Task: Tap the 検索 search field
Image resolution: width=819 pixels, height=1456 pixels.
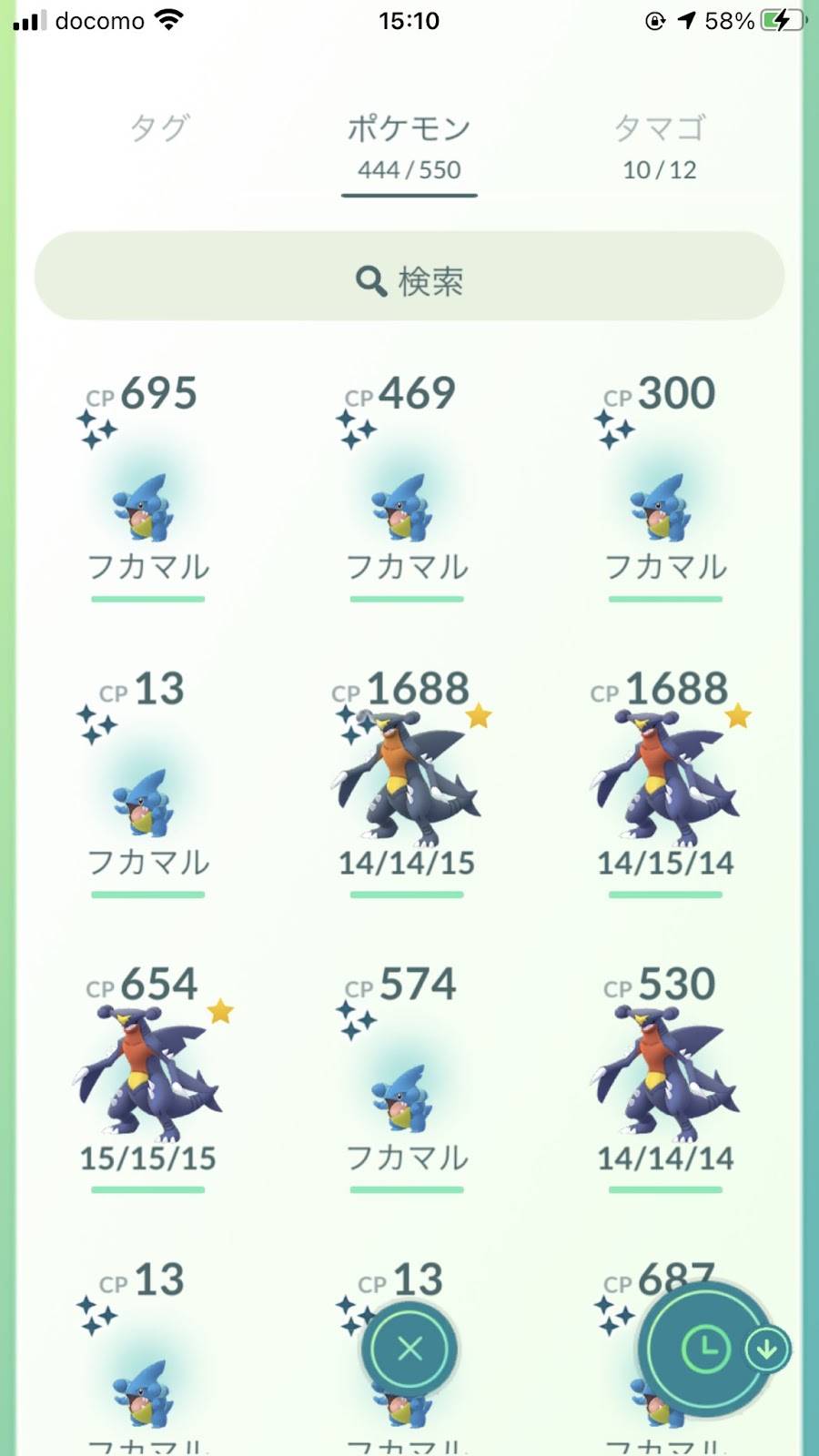Action: tap(409, 277)
